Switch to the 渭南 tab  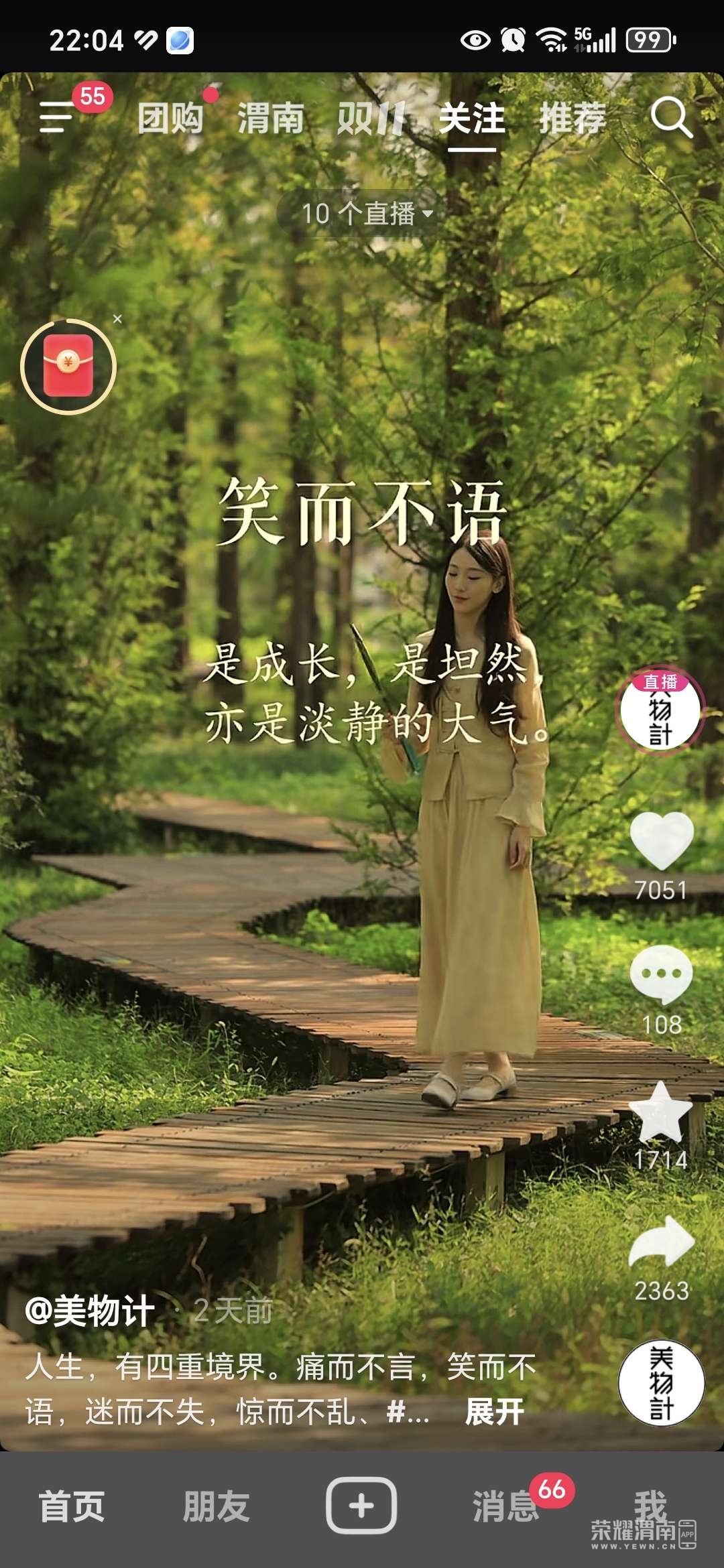(271, 119)
